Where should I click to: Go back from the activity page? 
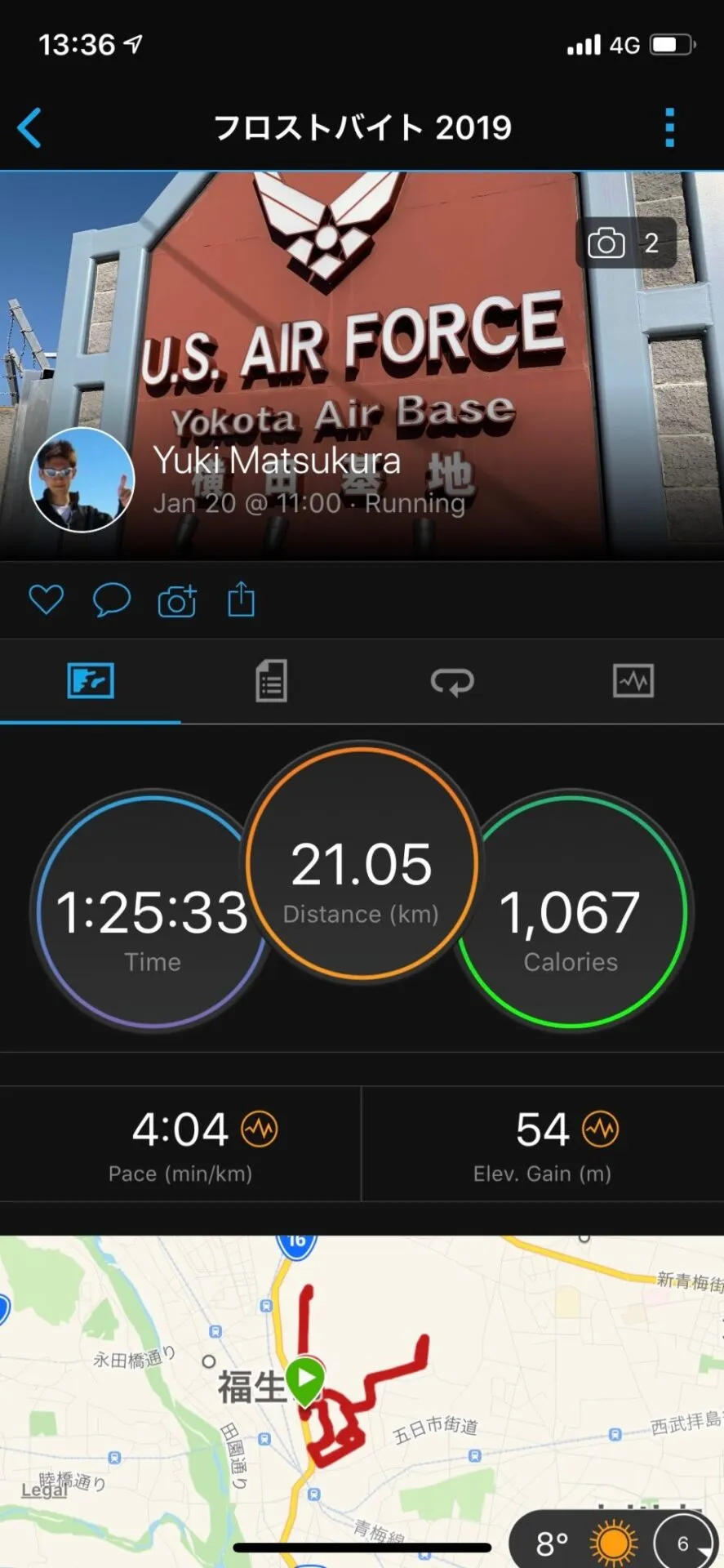tap(29, 128)
